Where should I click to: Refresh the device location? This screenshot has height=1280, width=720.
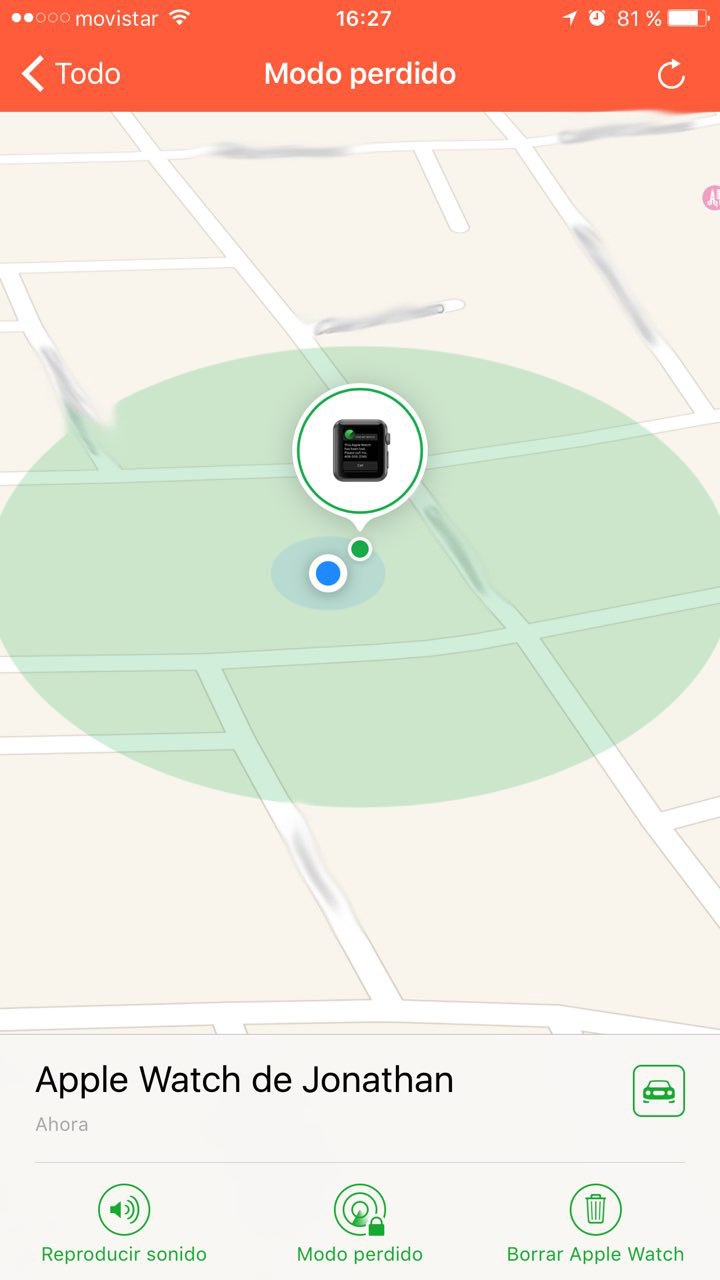[671, 74]
